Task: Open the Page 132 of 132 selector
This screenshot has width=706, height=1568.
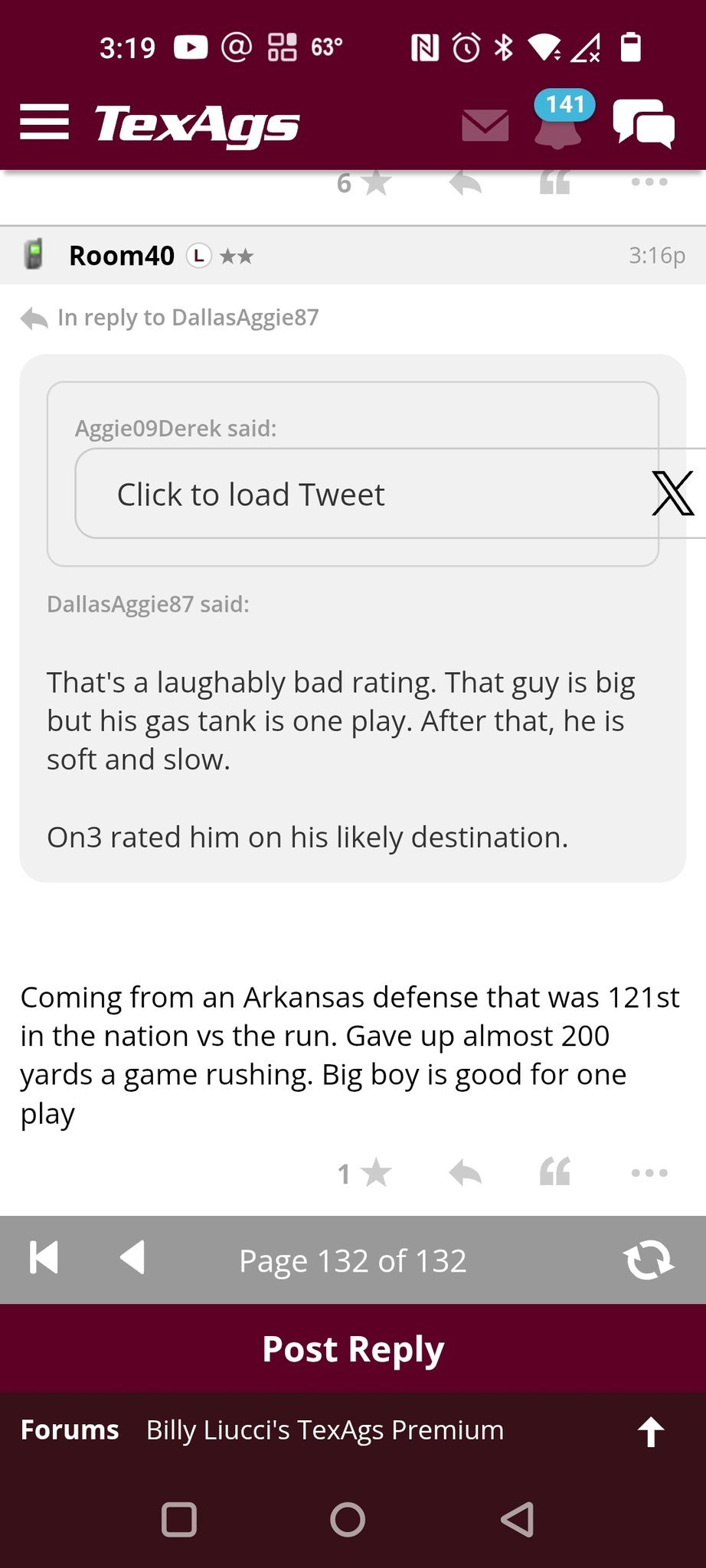Action: [x=352, y=1261]
